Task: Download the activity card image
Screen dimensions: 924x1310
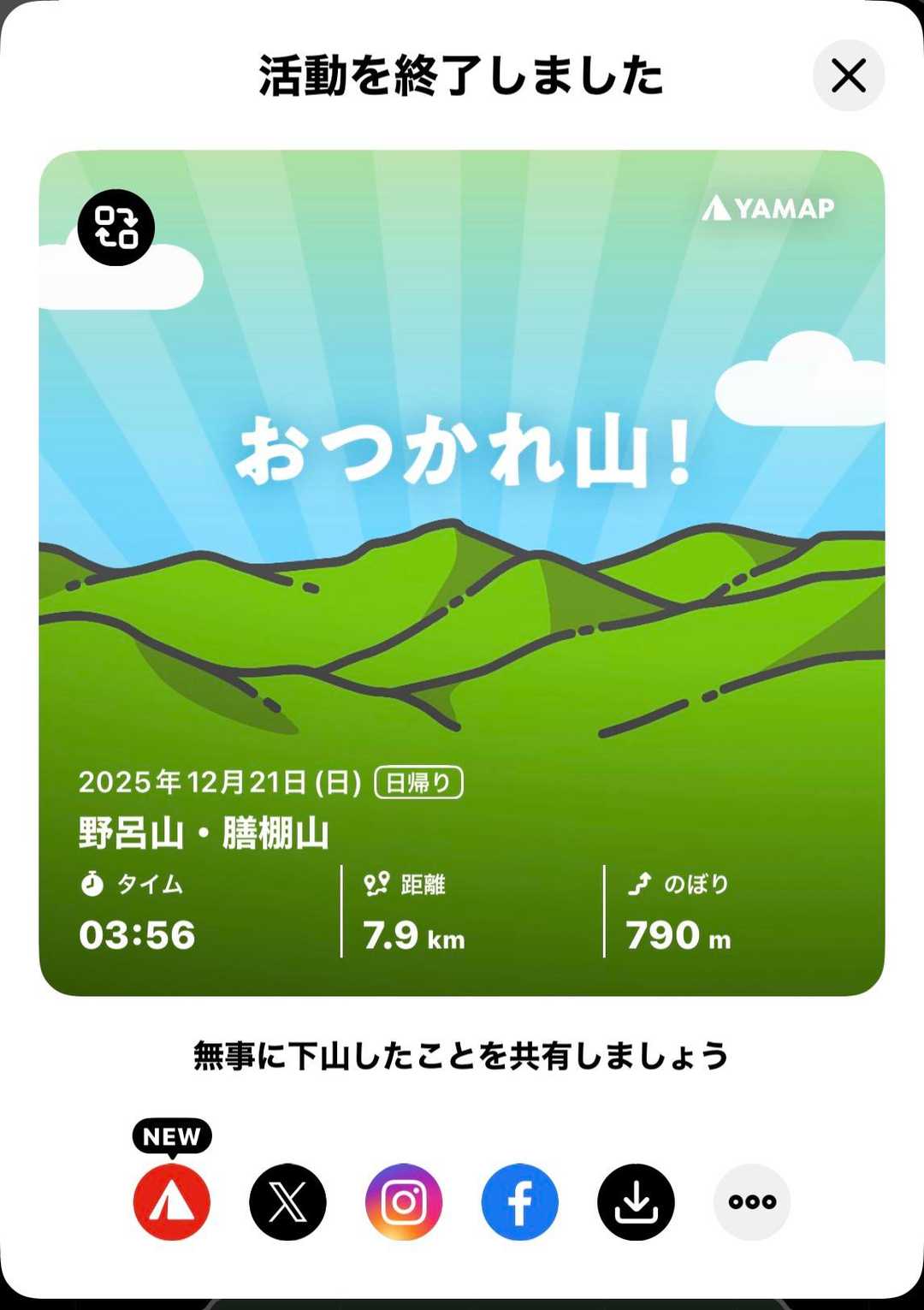Action: pyautogui.click(x=636, y=1201)
